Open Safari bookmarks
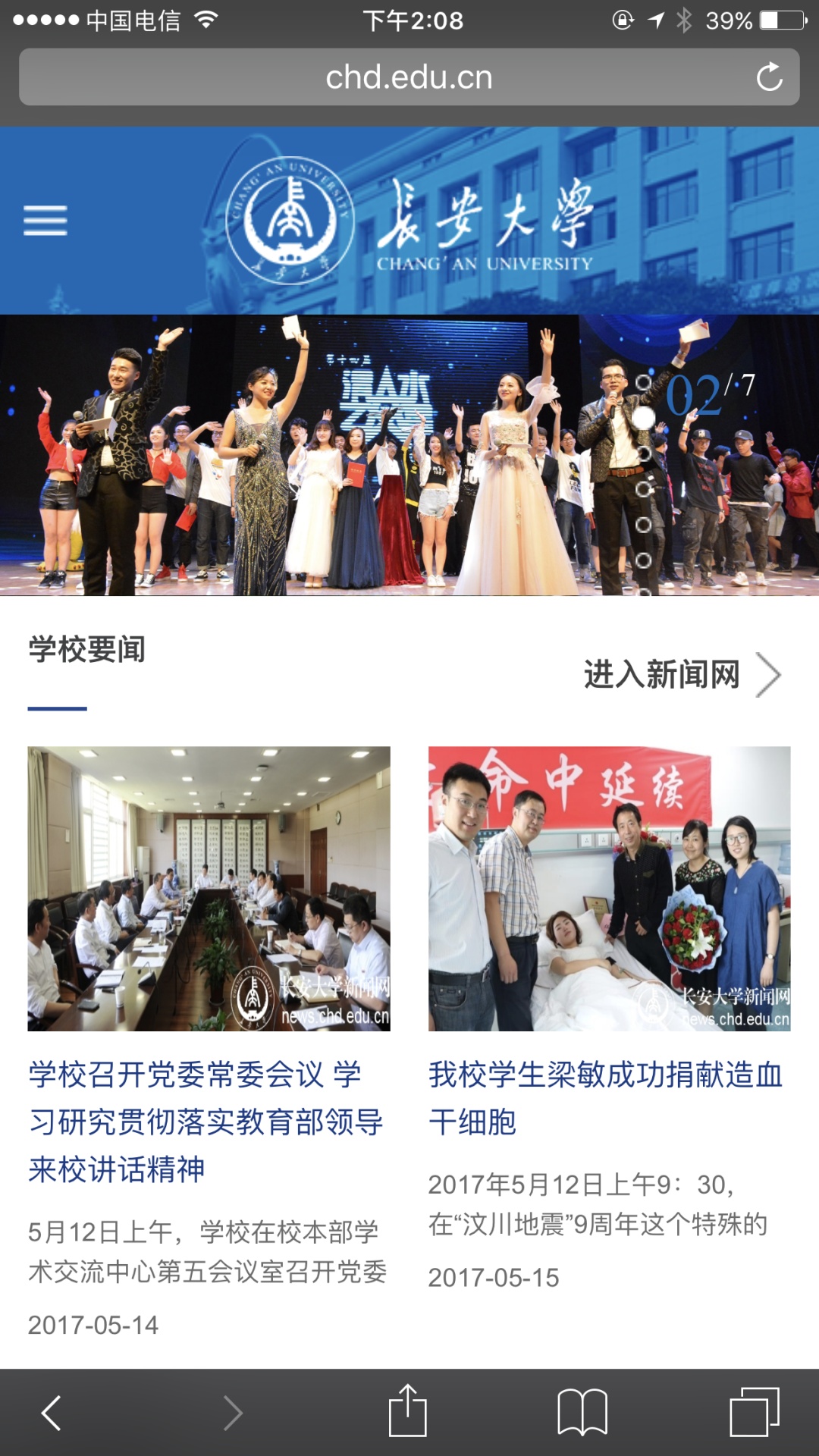 (582, 1412)
